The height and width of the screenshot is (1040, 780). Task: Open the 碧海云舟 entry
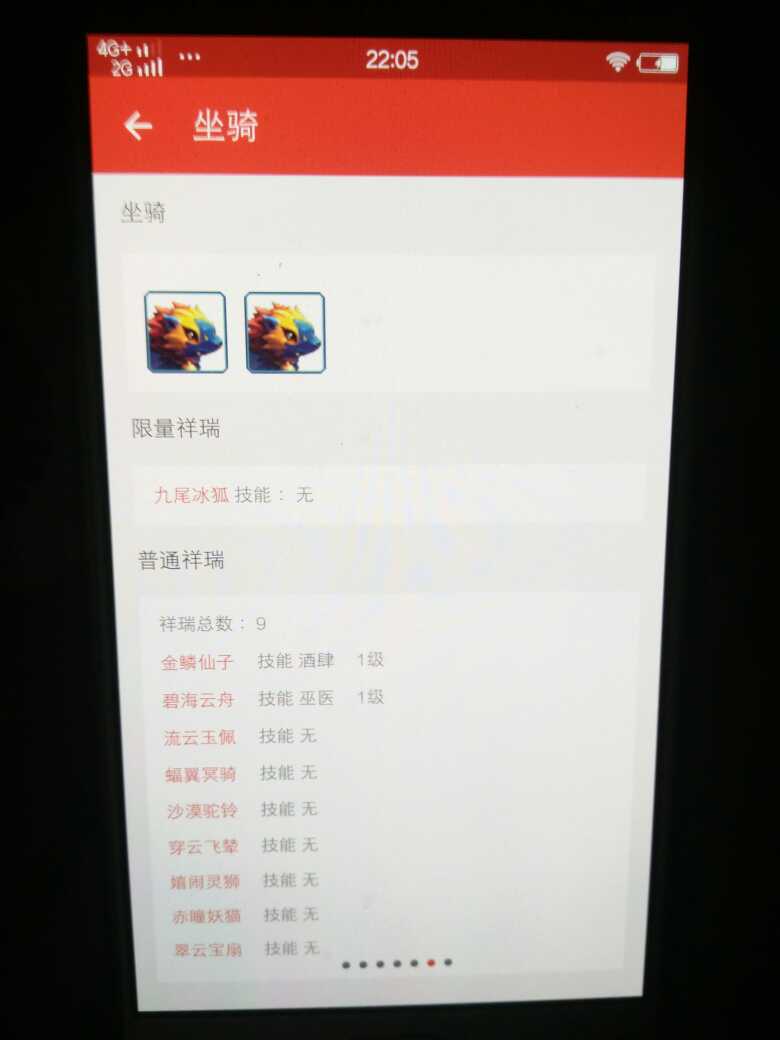point(198,700)
